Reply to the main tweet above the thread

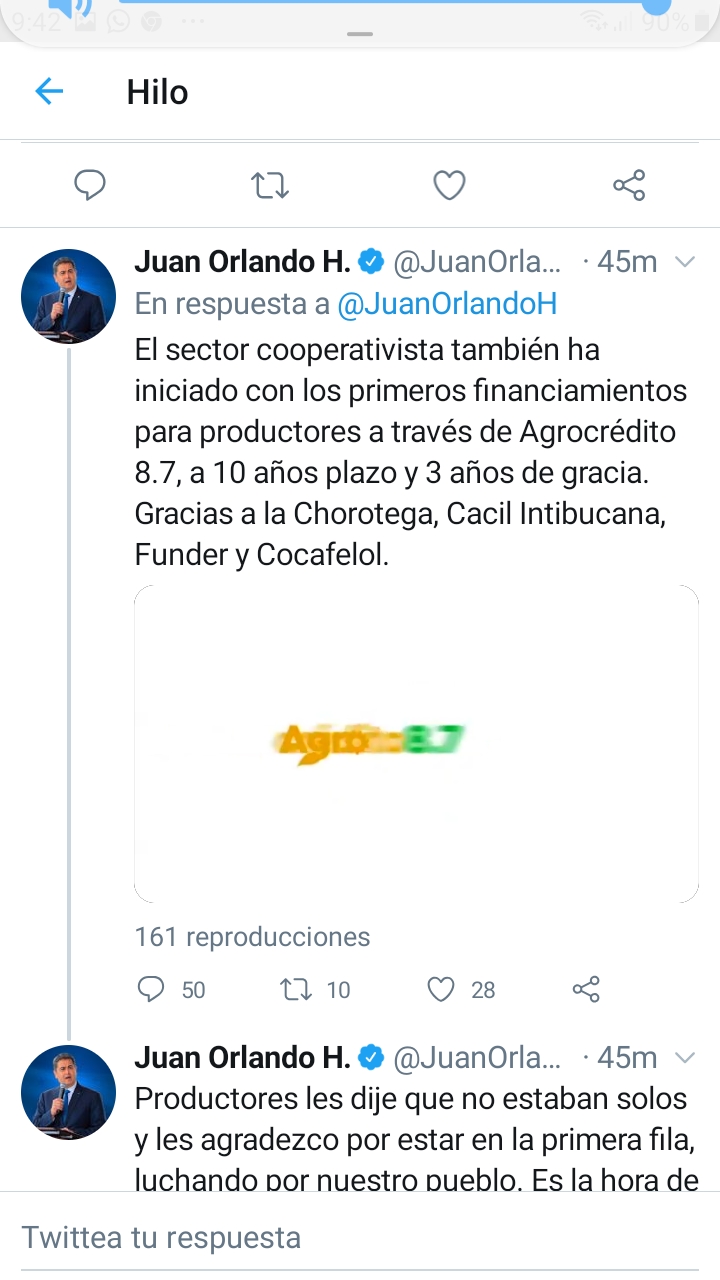(90, 185)
